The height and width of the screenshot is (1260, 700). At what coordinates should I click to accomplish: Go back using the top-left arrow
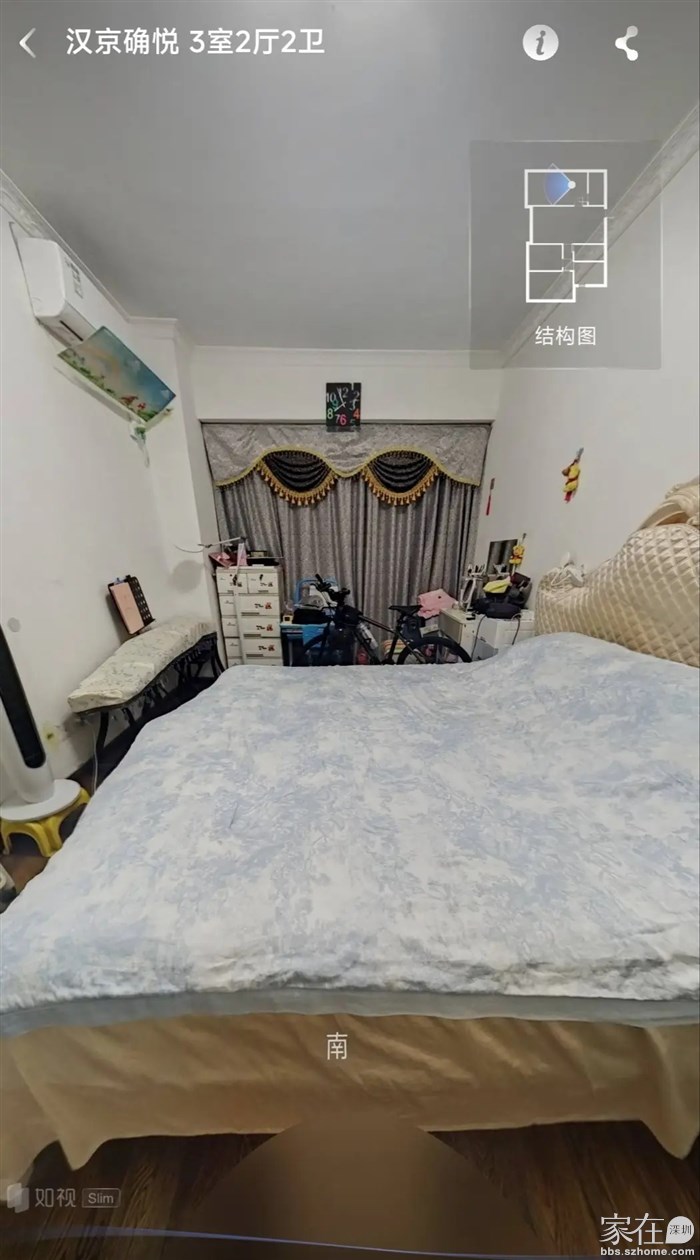pyautogui.click(x=27, y=43)
